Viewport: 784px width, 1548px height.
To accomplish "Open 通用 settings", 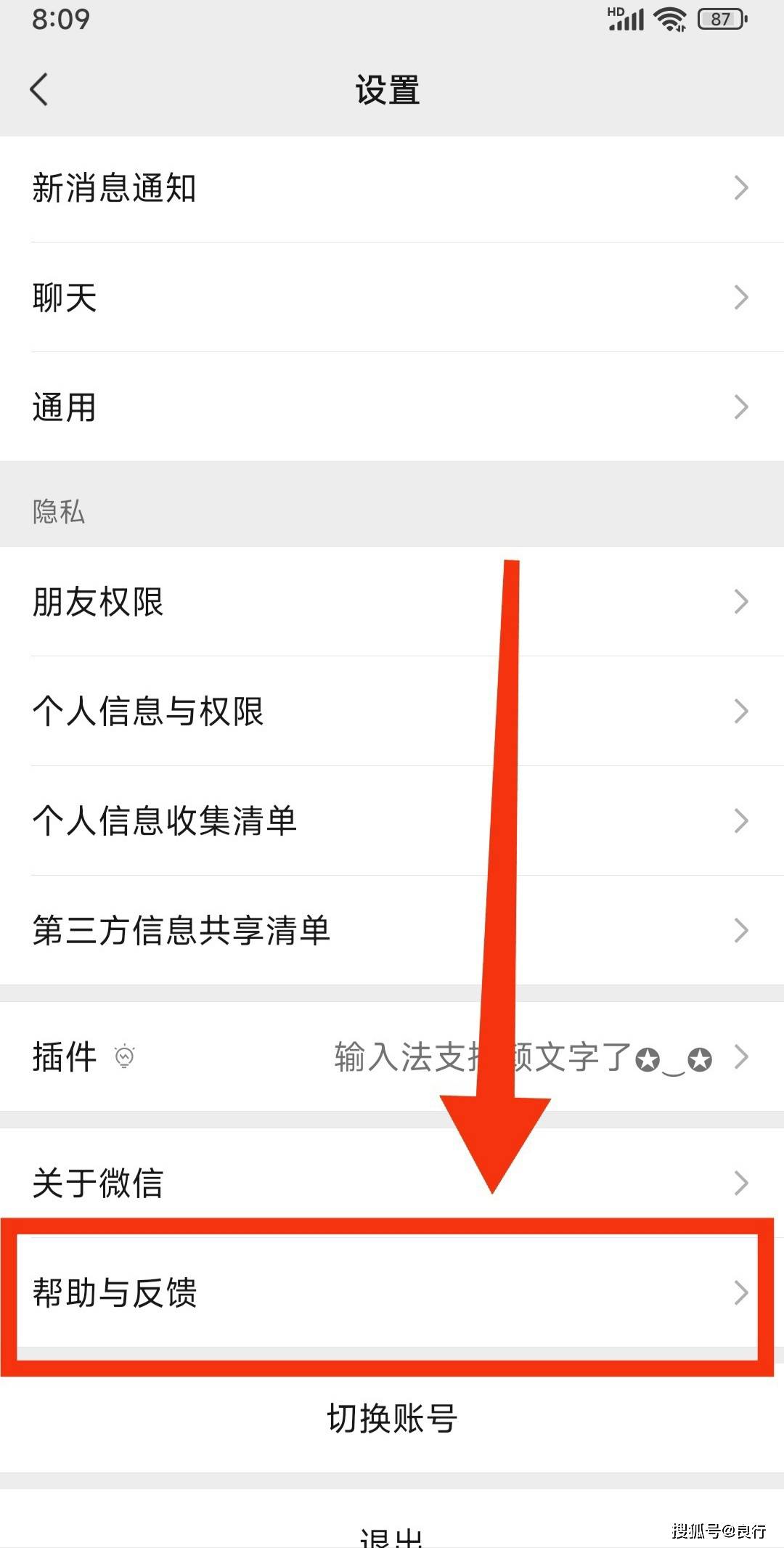I will click(x=392, y=407).
